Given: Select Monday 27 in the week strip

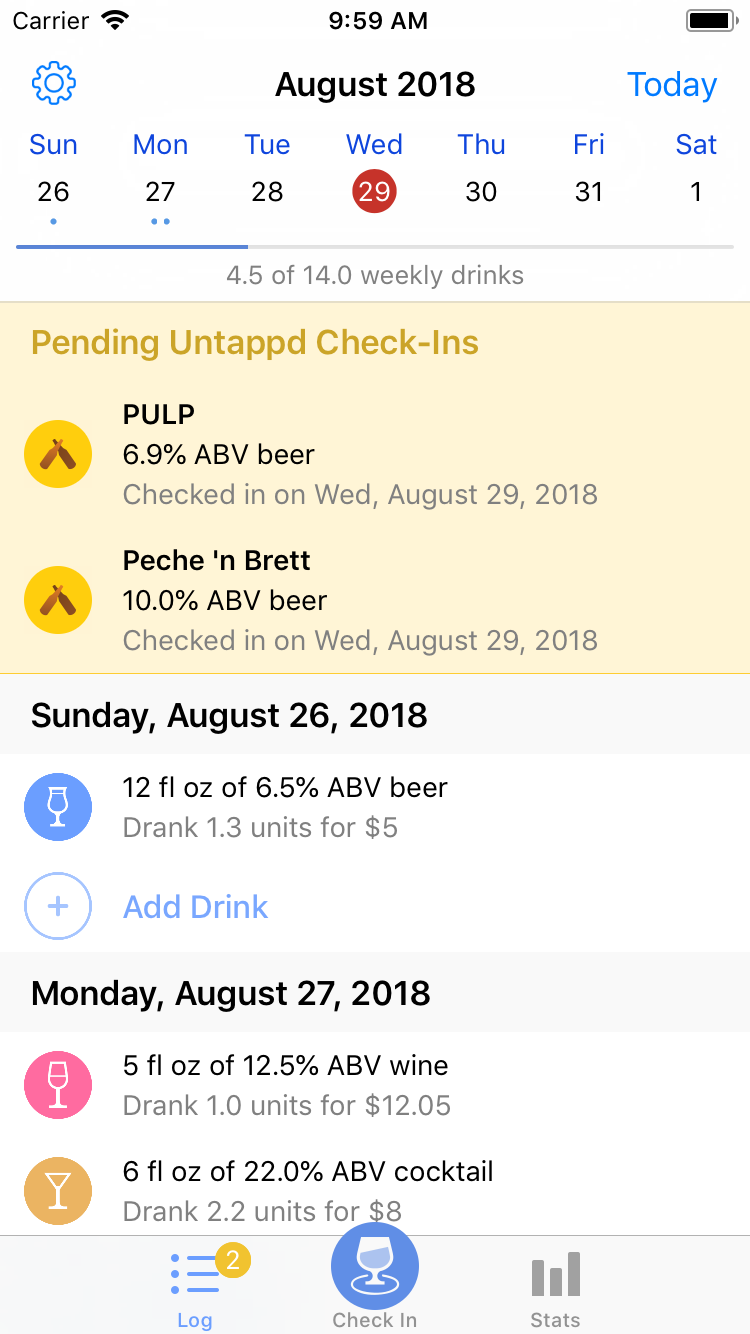Looking at the screenshot, I should 160,174.
